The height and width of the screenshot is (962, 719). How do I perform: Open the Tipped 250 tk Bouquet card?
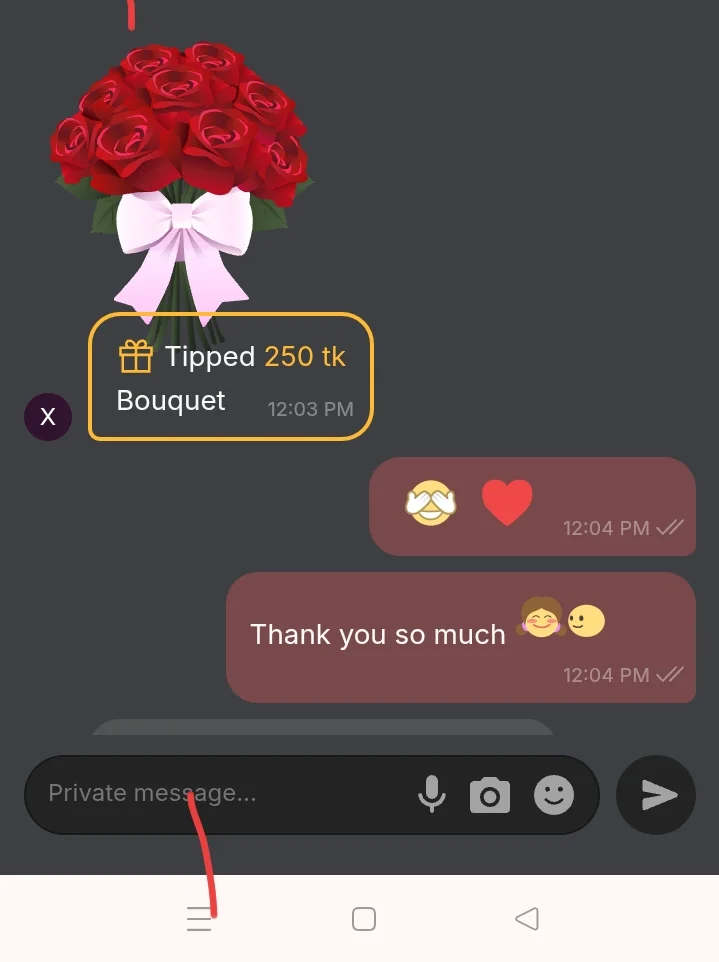click(230, 377)
